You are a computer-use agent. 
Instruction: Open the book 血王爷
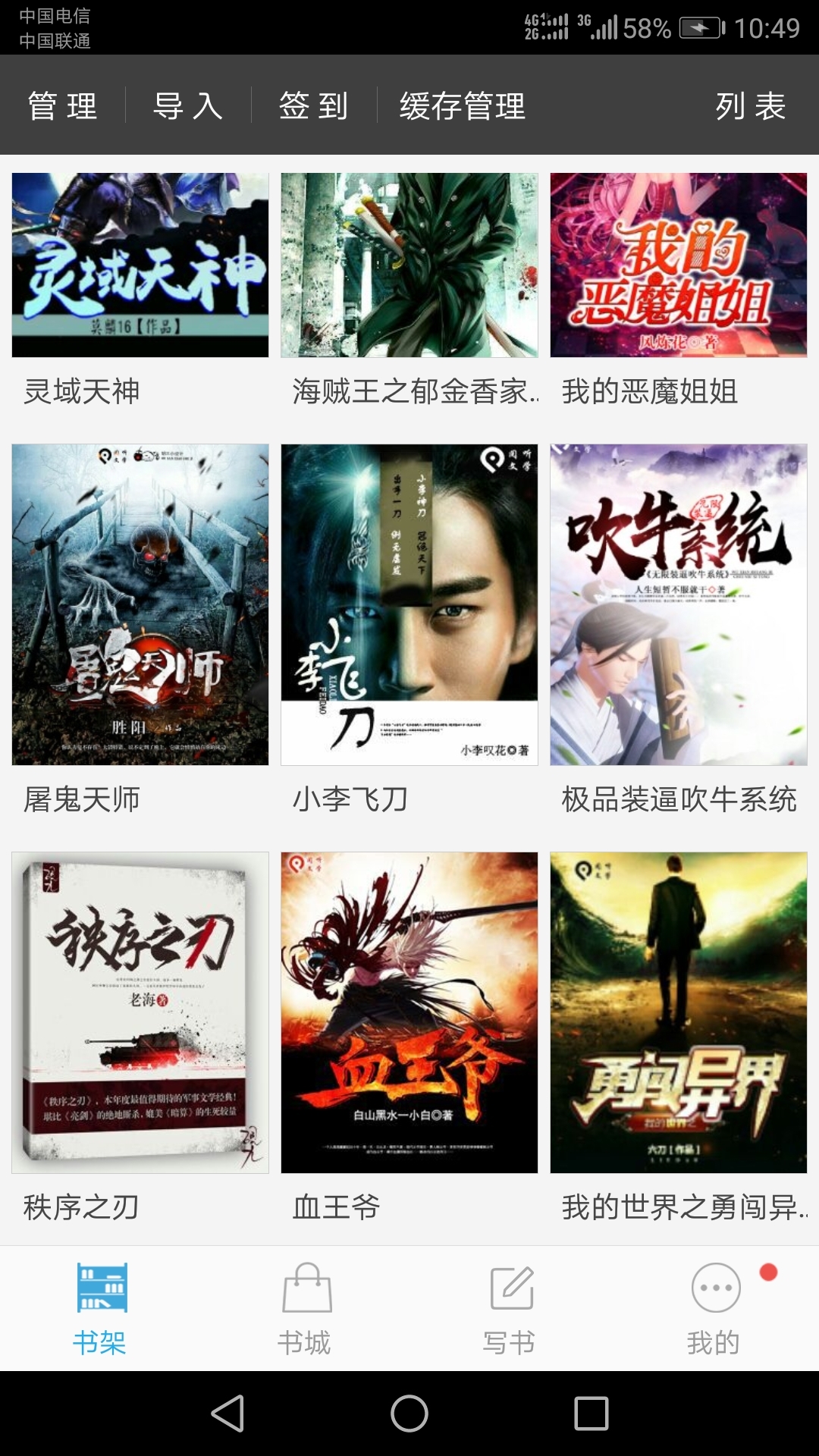pos(409,1012)
